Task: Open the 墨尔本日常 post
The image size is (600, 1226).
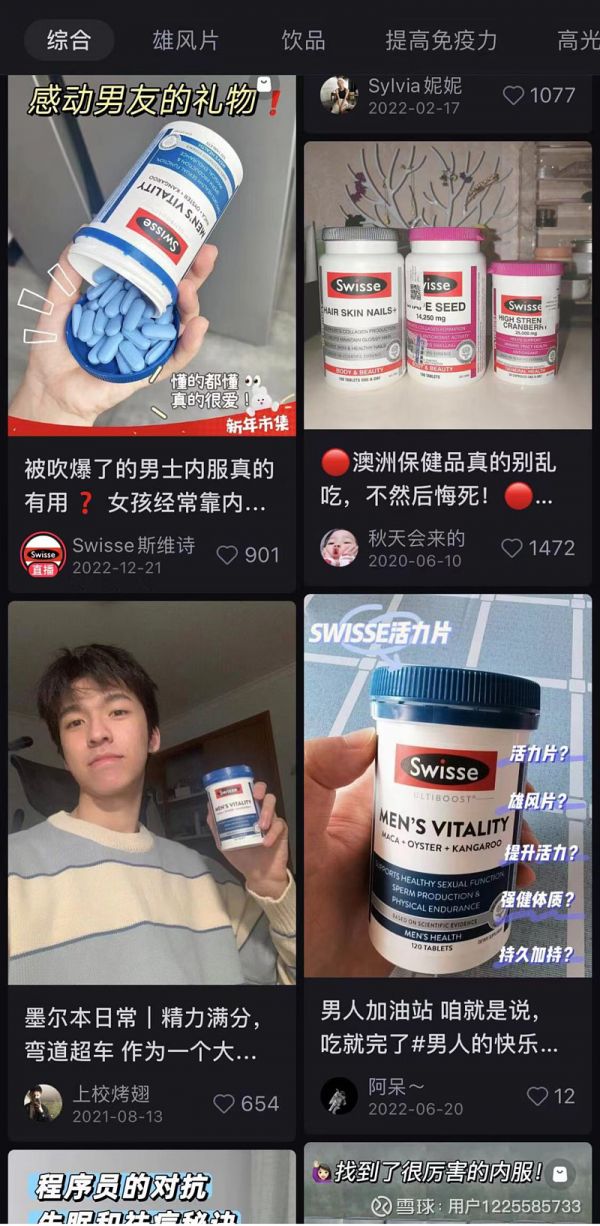Action: point(152,795)
